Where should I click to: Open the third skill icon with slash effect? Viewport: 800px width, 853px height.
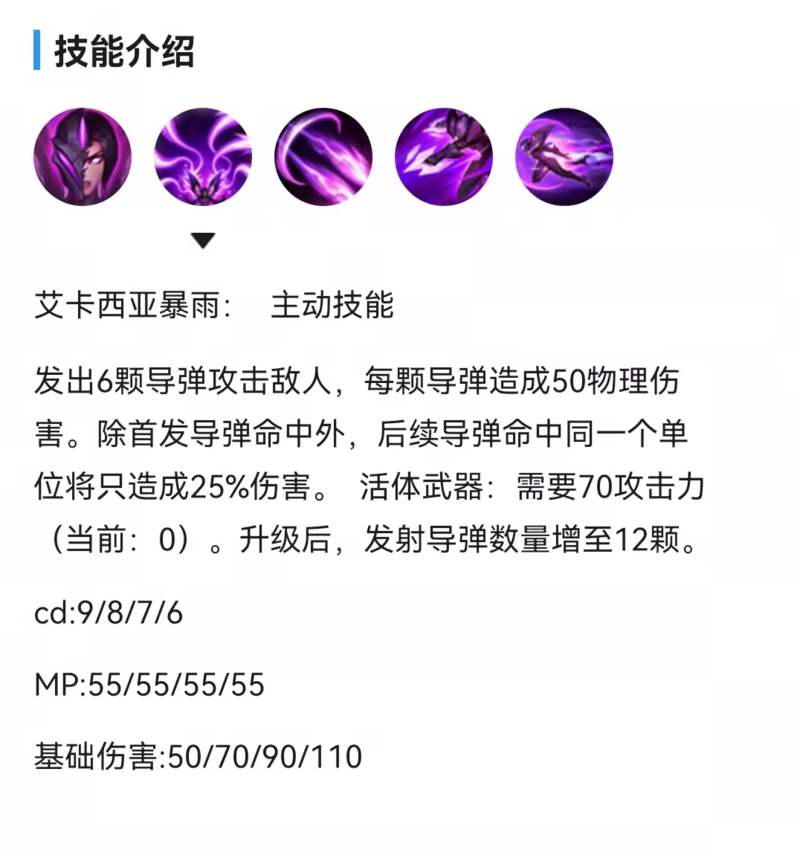[x=322, y=158]
